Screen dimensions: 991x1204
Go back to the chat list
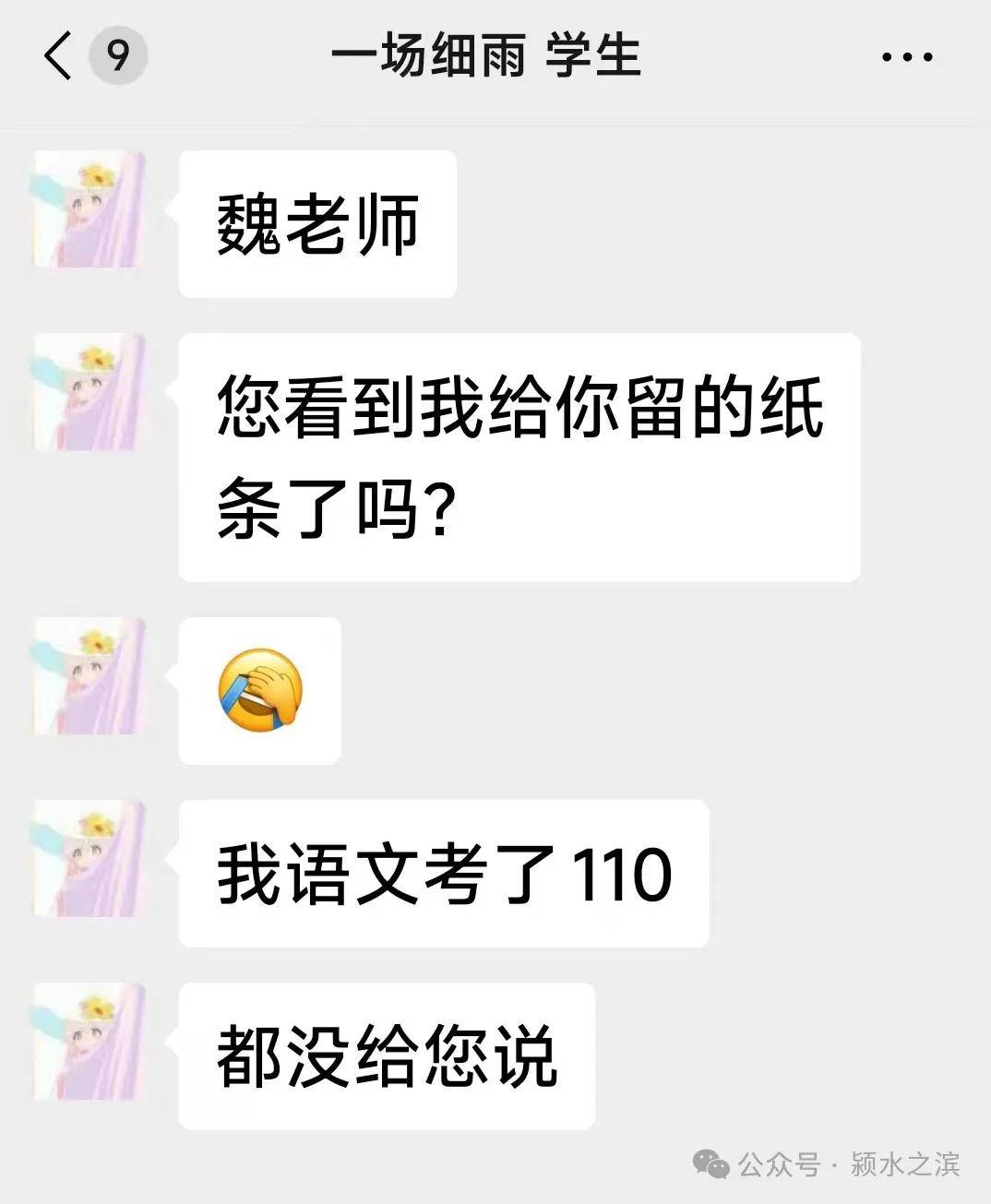coord(57,55)
